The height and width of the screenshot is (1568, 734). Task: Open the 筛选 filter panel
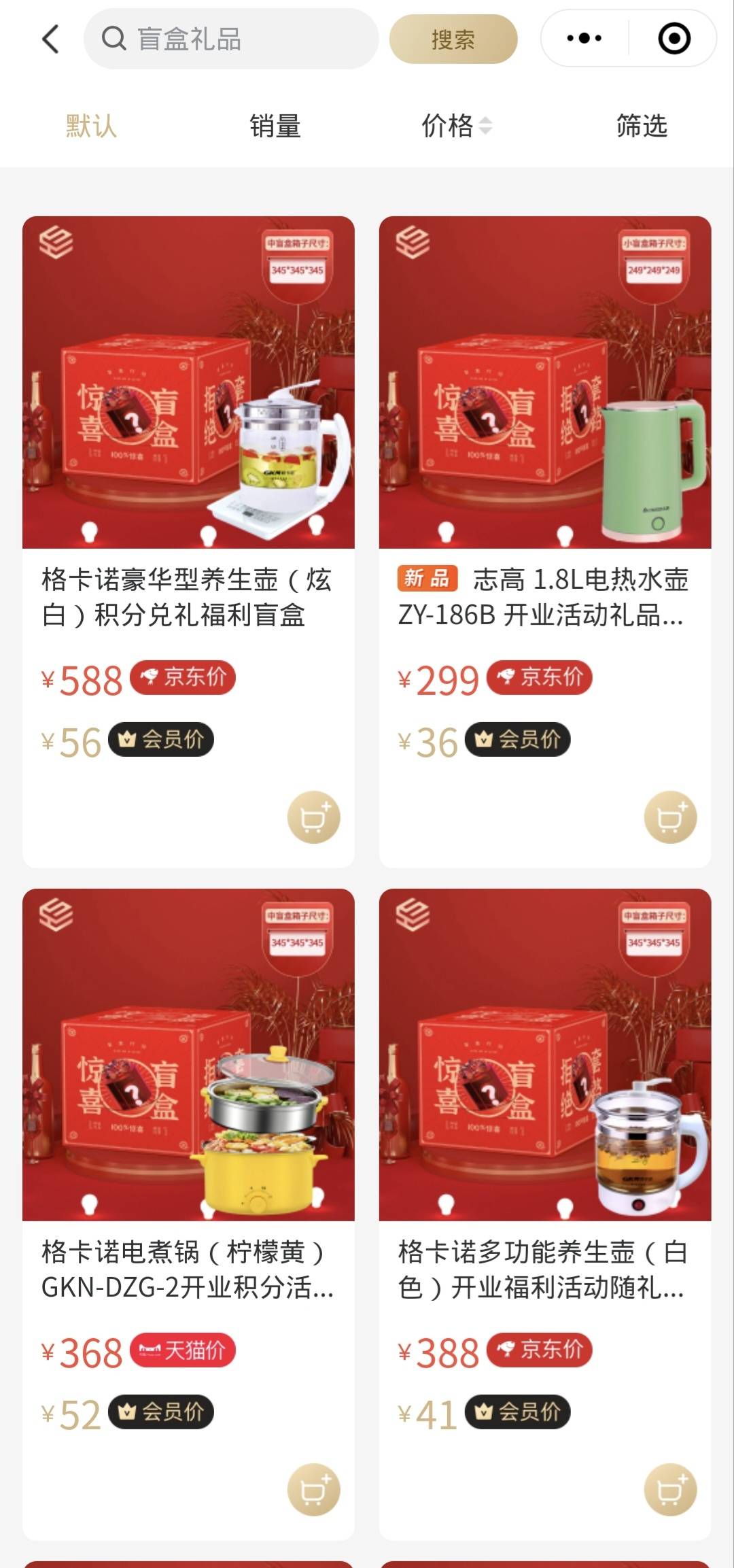pyautogui.click(x=642, y=126)
